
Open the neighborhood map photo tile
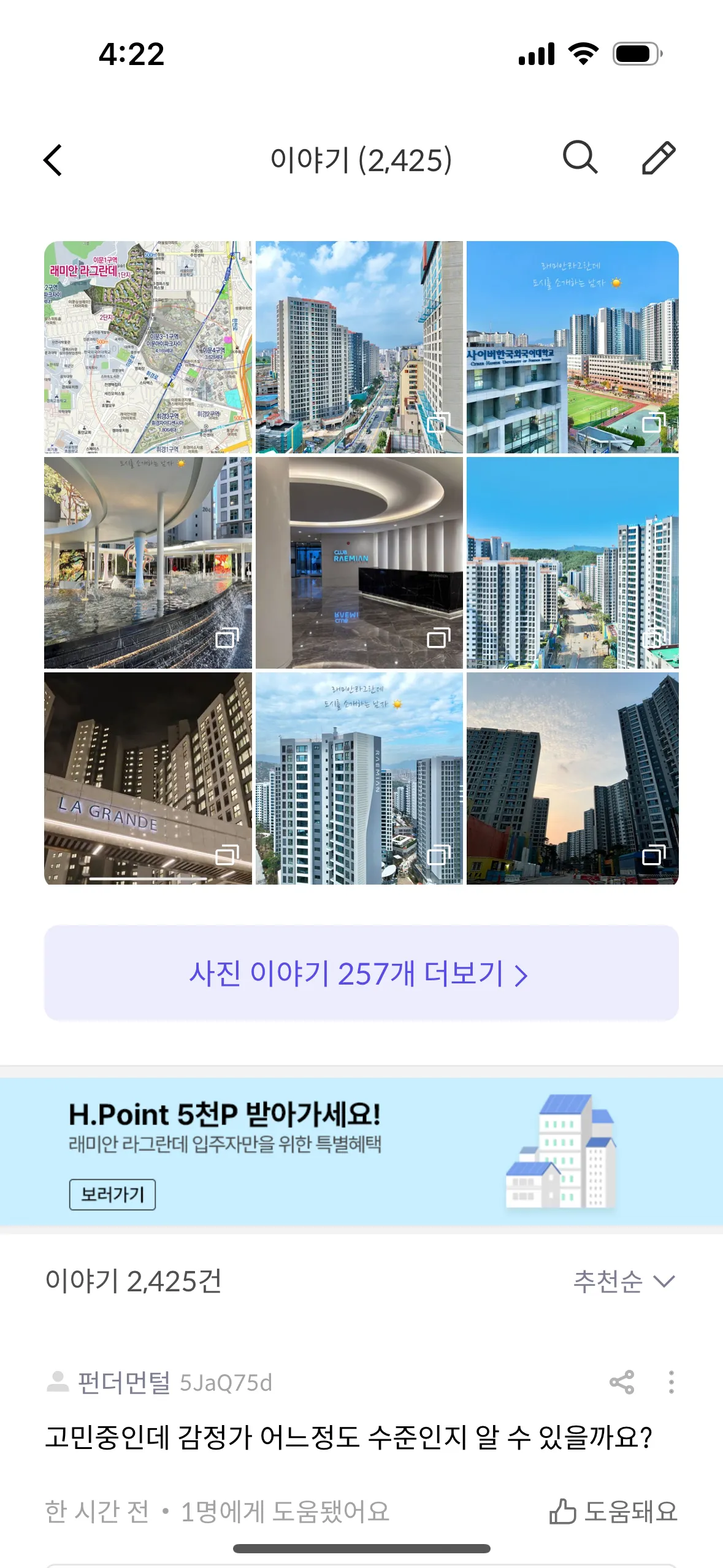point(148,347)
